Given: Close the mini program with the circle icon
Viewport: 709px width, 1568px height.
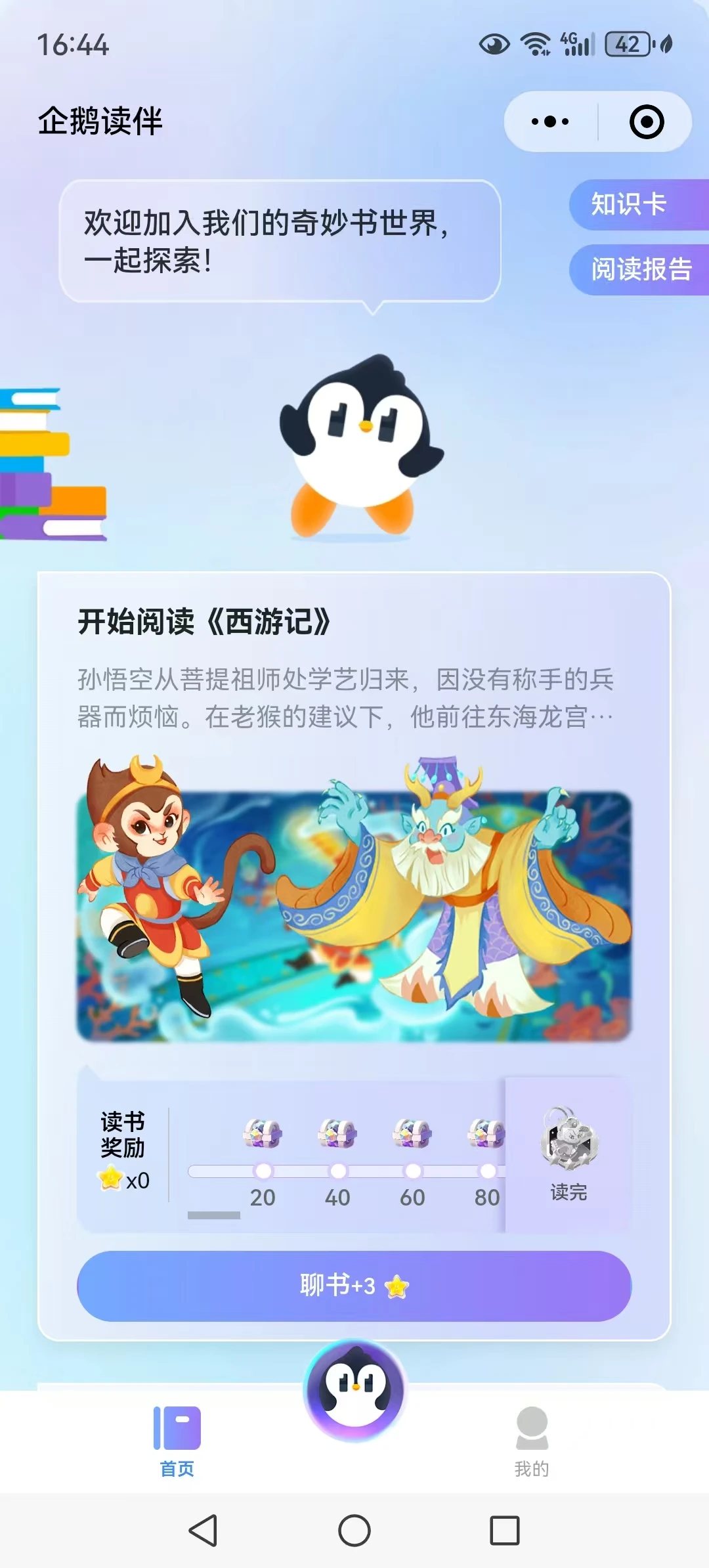Looking at the screenshot, I should tap(647, 121).
